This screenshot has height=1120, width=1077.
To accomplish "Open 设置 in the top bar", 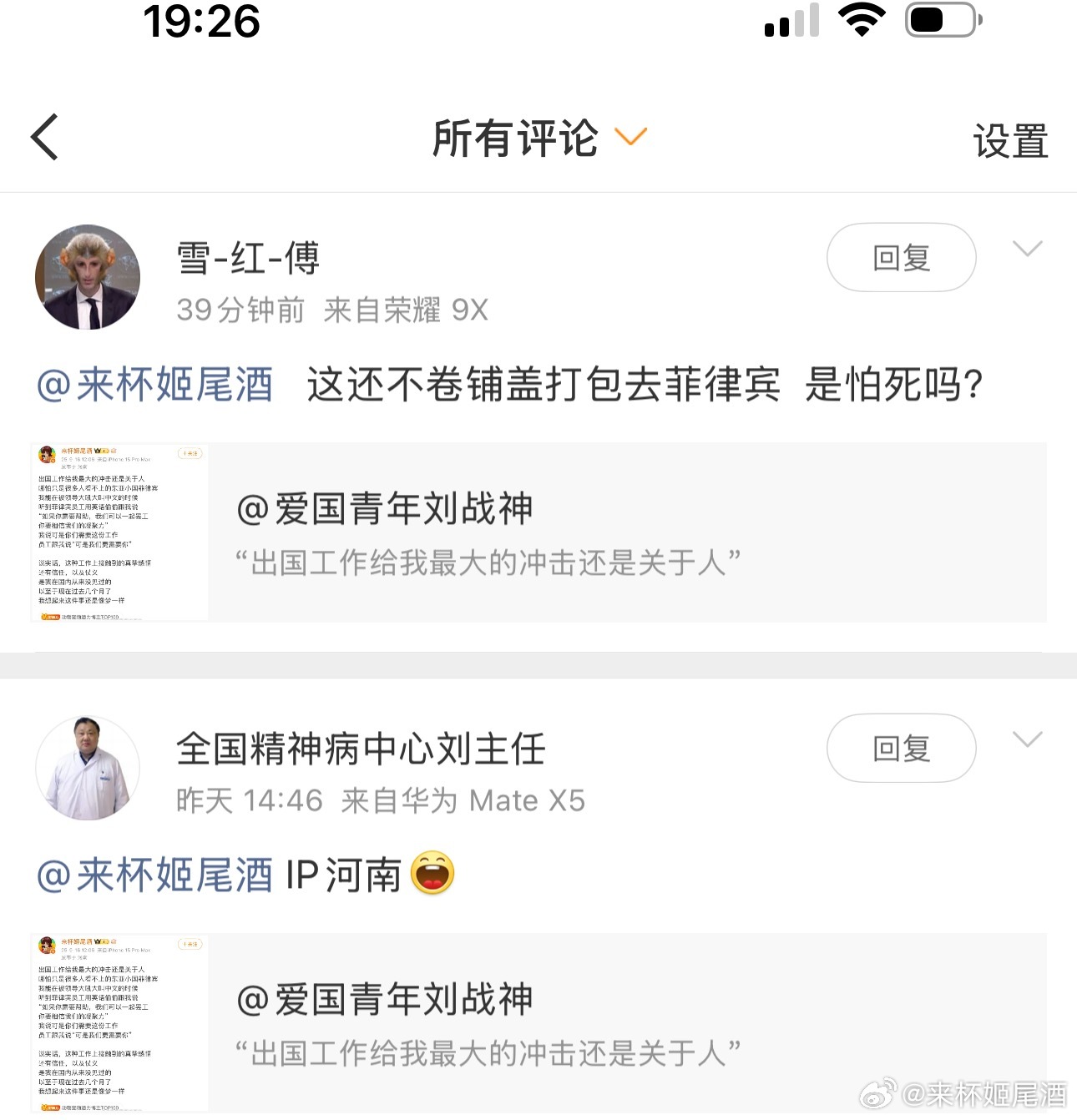I will click(x=1010, y=141).
